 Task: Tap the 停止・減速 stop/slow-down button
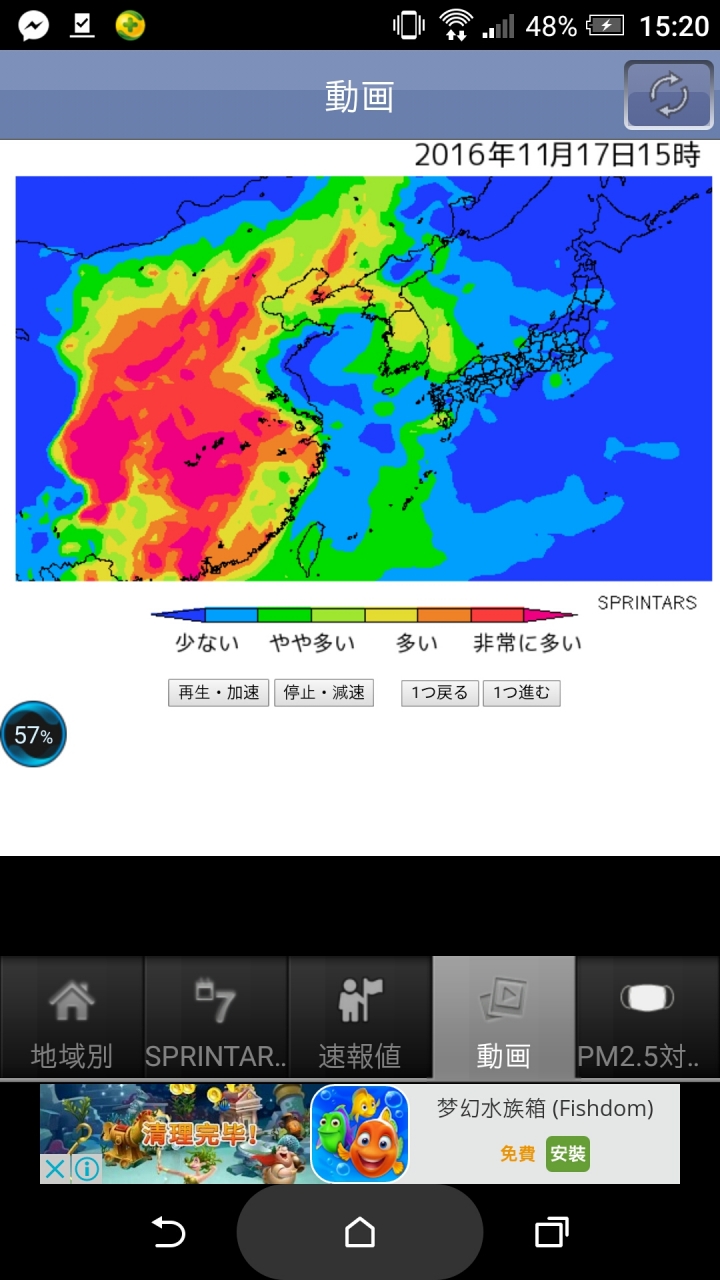324,693
